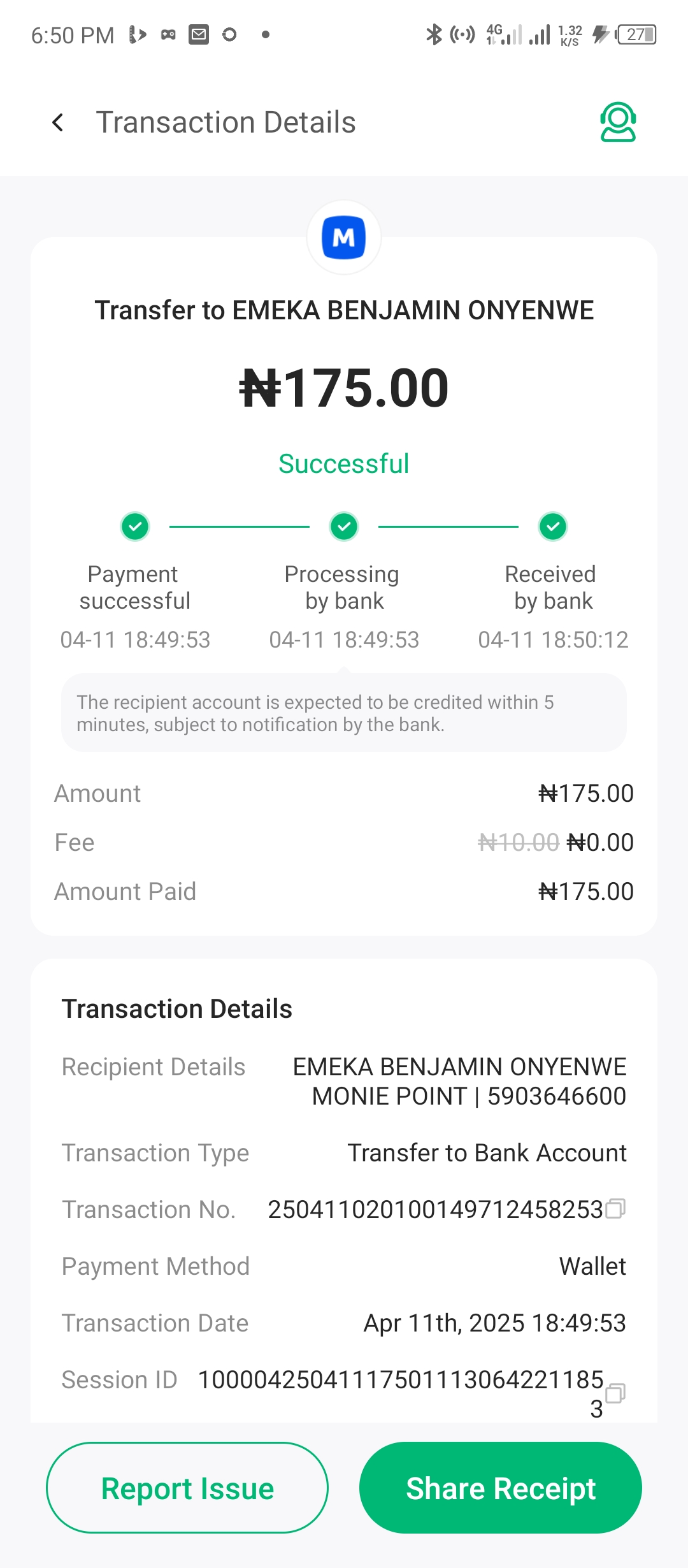Copy the Transaction No. value
Image resolution: width=688 pixels, height=1568 pixels.
[615, 1209]
